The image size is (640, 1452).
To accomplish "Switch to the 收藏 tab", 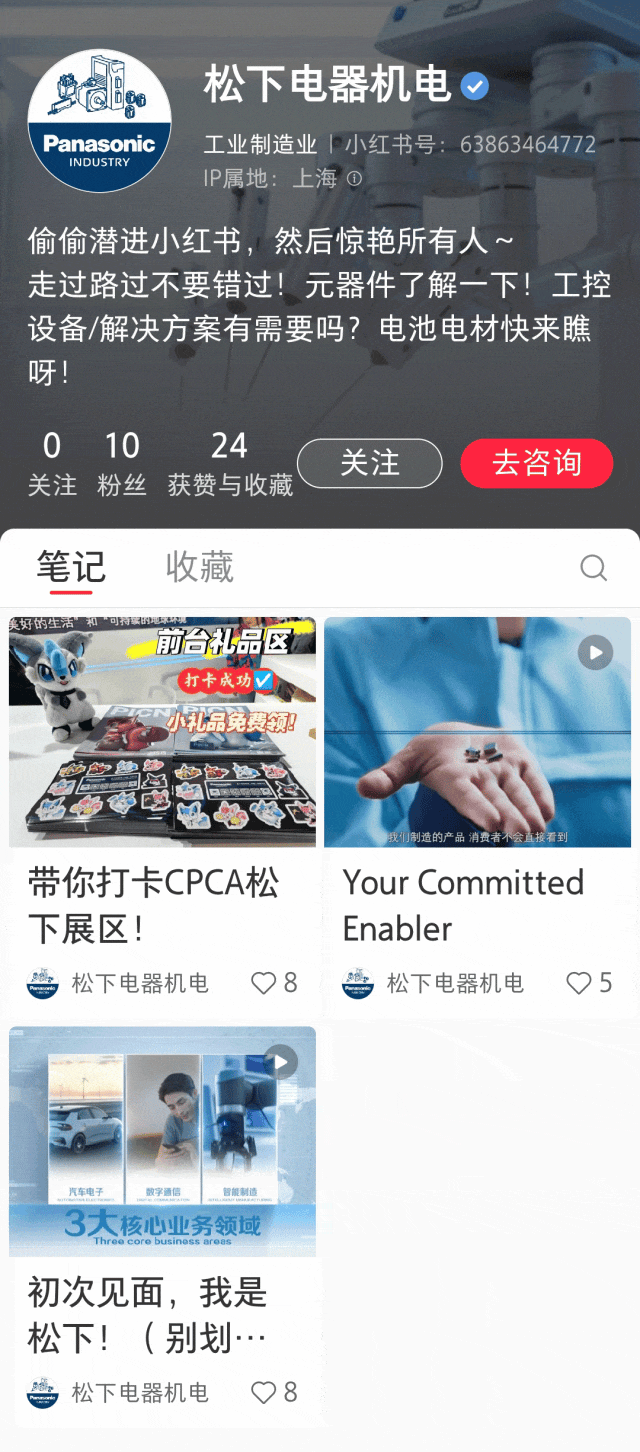I will click(x=199, y=567).
